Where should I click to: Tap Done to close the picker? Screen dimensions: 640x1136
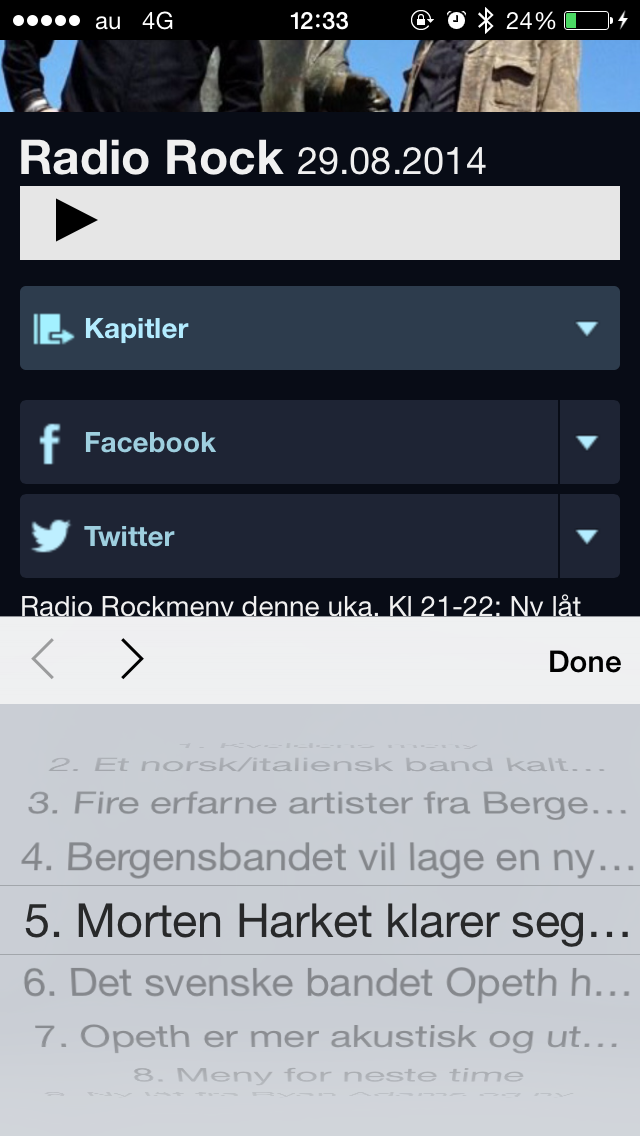click(x=584, y=661)
